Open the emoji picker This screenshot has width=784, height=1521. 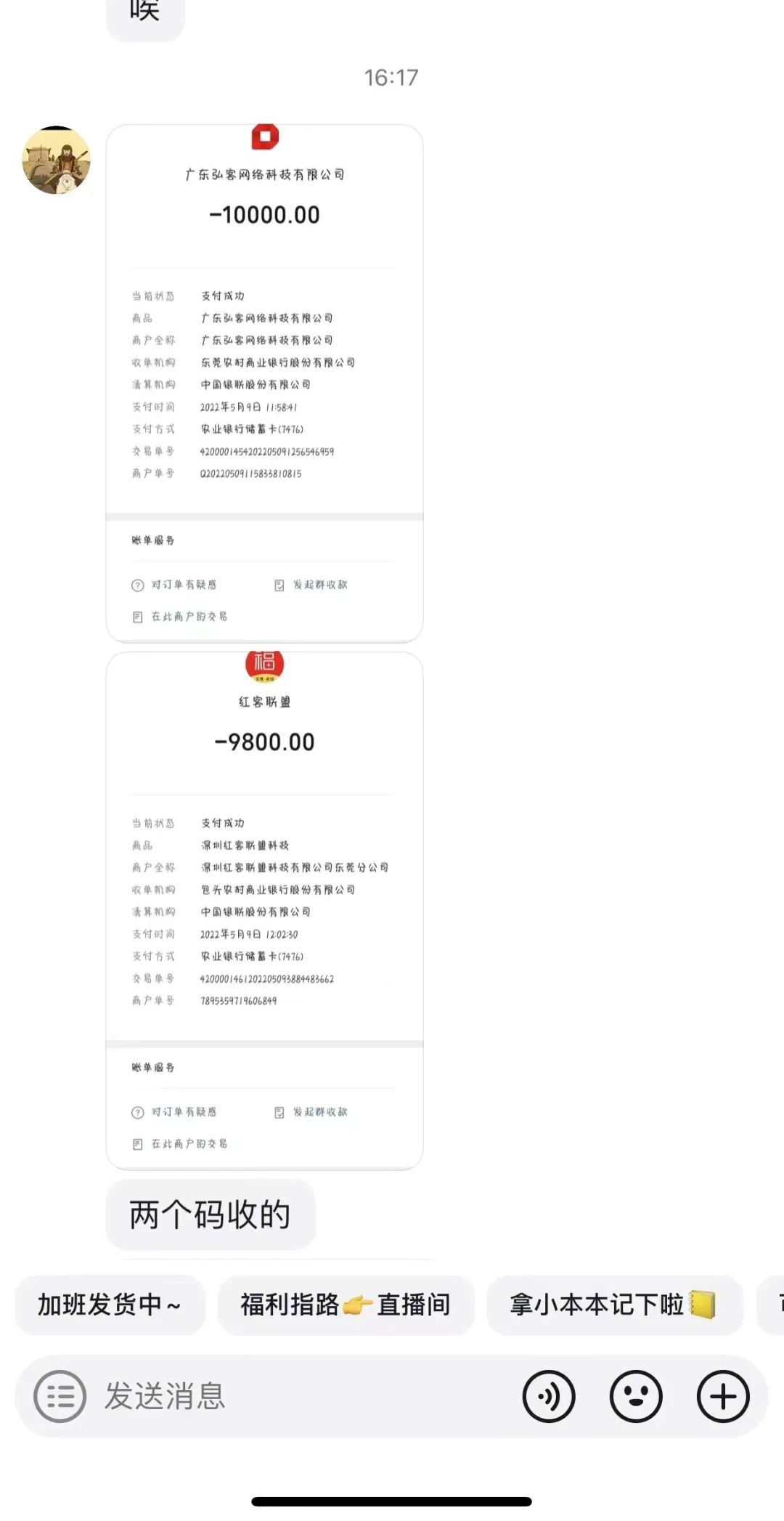[636, 1396]
